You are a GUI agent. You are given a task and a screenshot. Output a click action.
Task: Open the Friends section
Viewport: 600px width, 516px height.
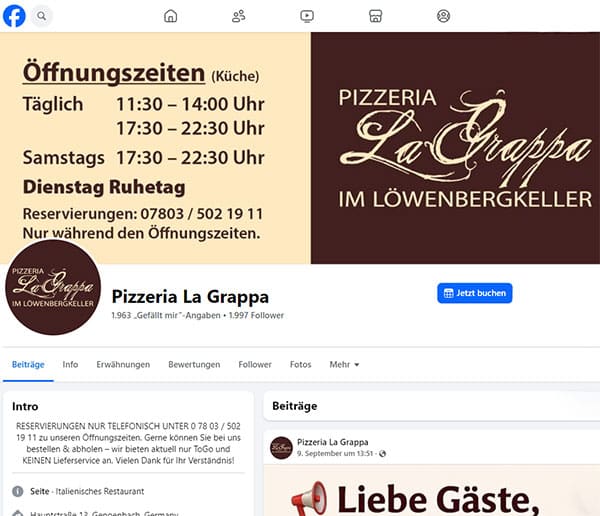(238, 16)
